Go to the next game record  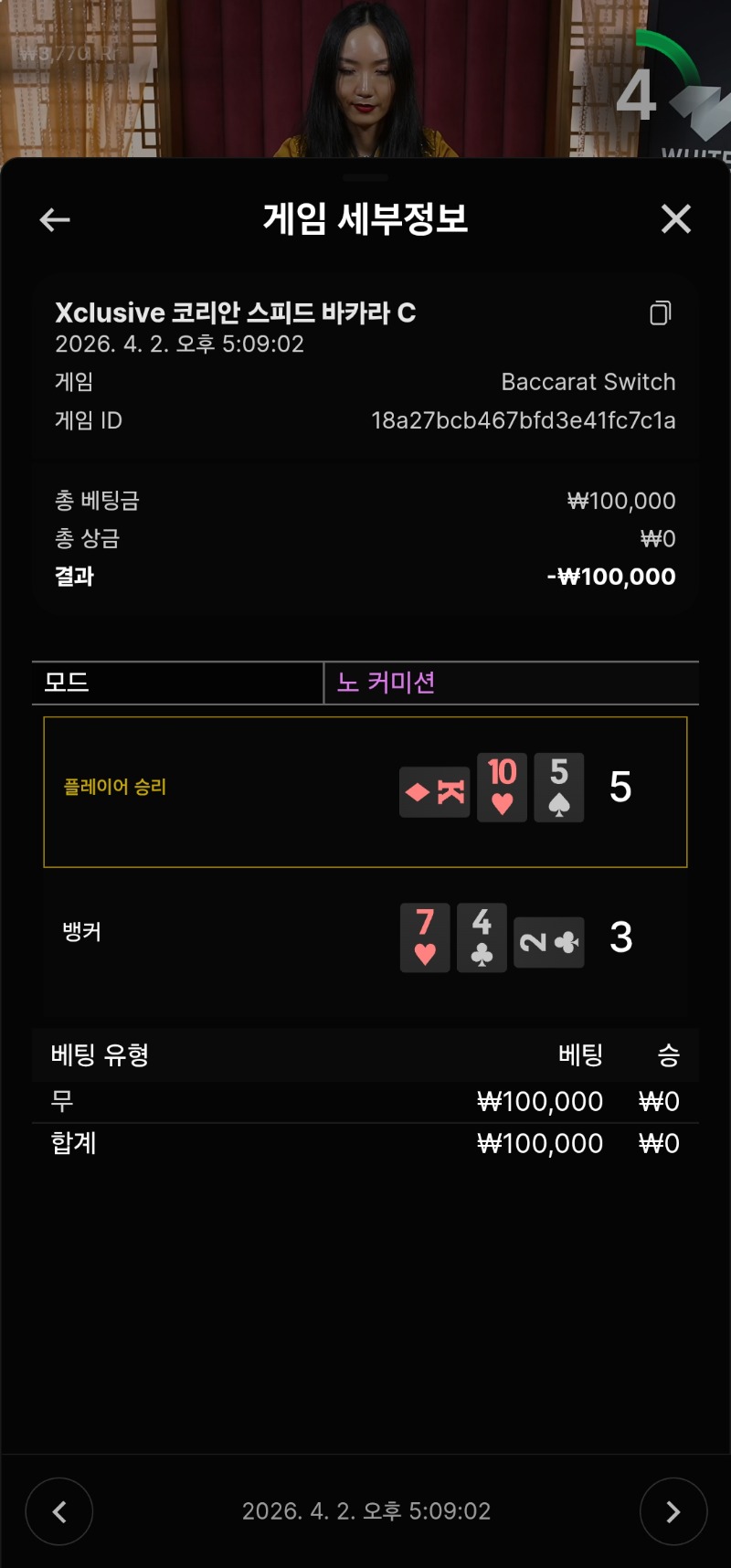click(x=673, y=1511)
